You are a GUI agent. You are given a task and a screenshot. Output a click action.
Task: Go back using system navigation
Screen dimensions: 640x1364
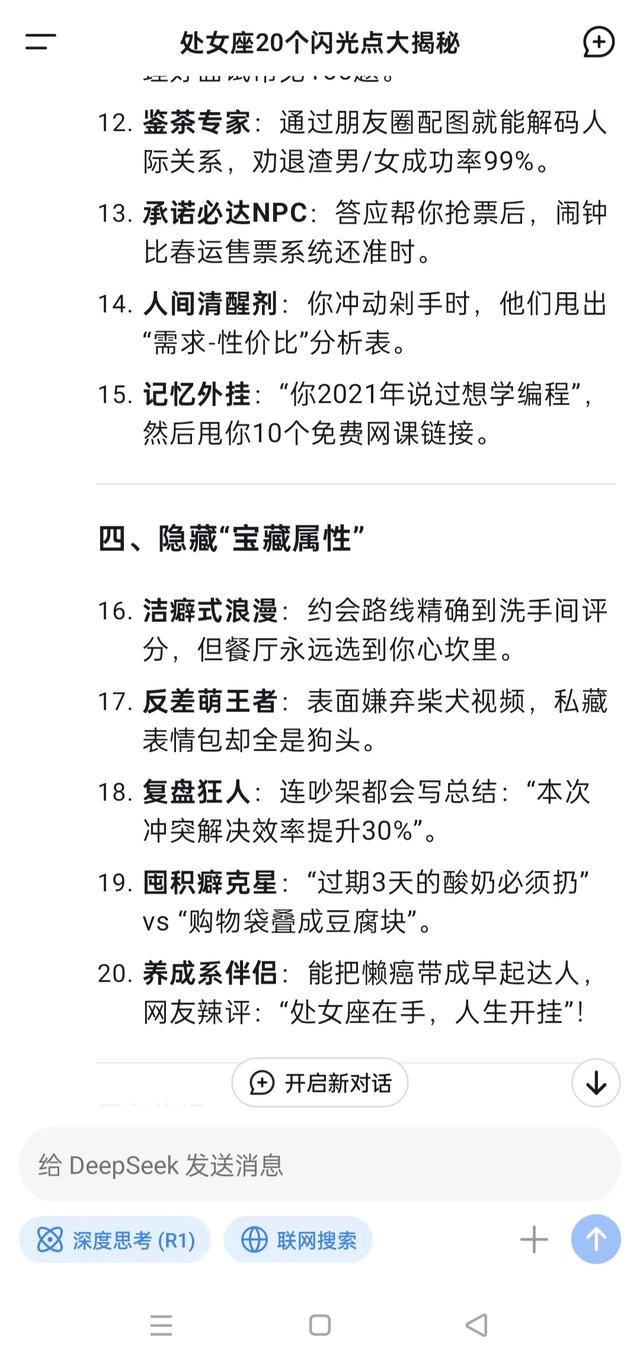pyautogui.click(x=477, y=1325)
